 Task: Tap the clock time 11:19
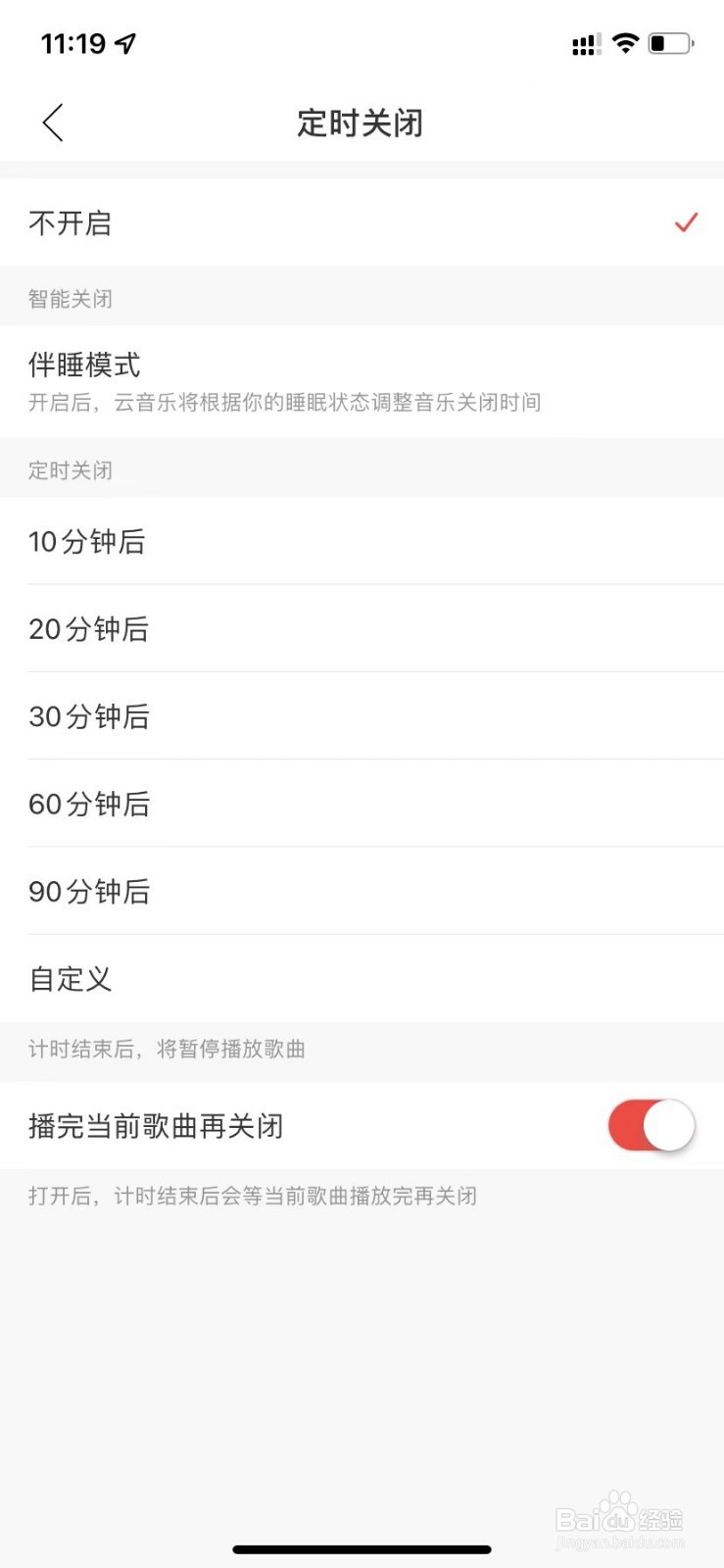[x=73, y=42]
